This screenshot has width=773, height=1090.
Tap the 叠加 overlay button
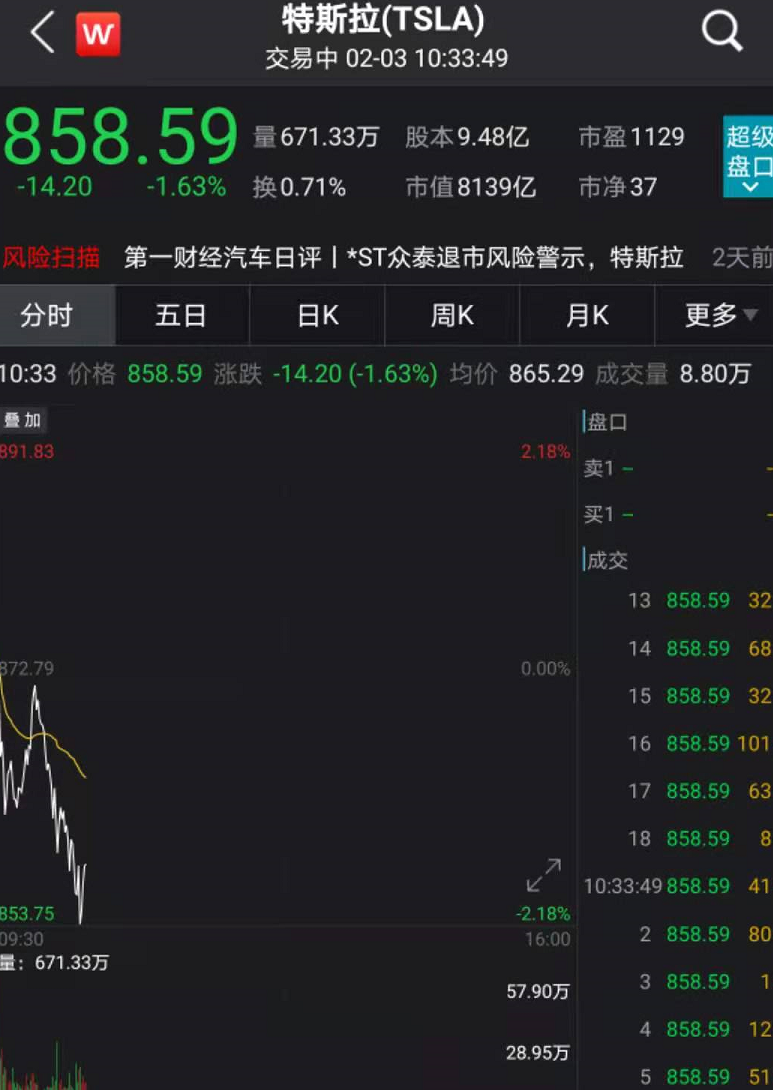[22, 421]
